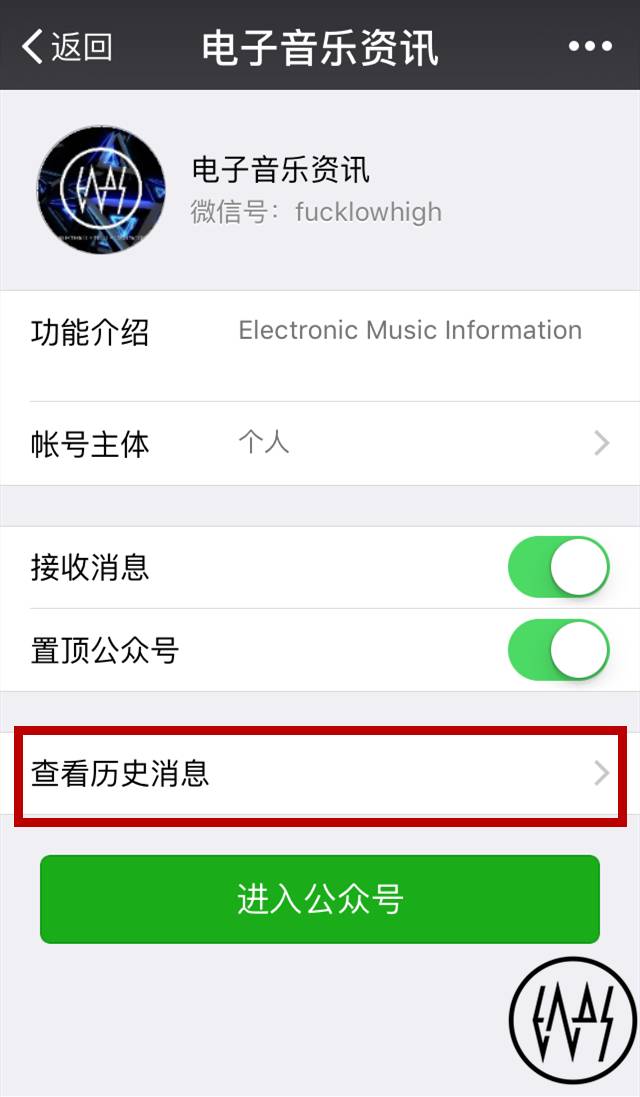Viewport: 640px width, 1097px height.
Task: Open the three-dot overflow menu
Action: 590,46
